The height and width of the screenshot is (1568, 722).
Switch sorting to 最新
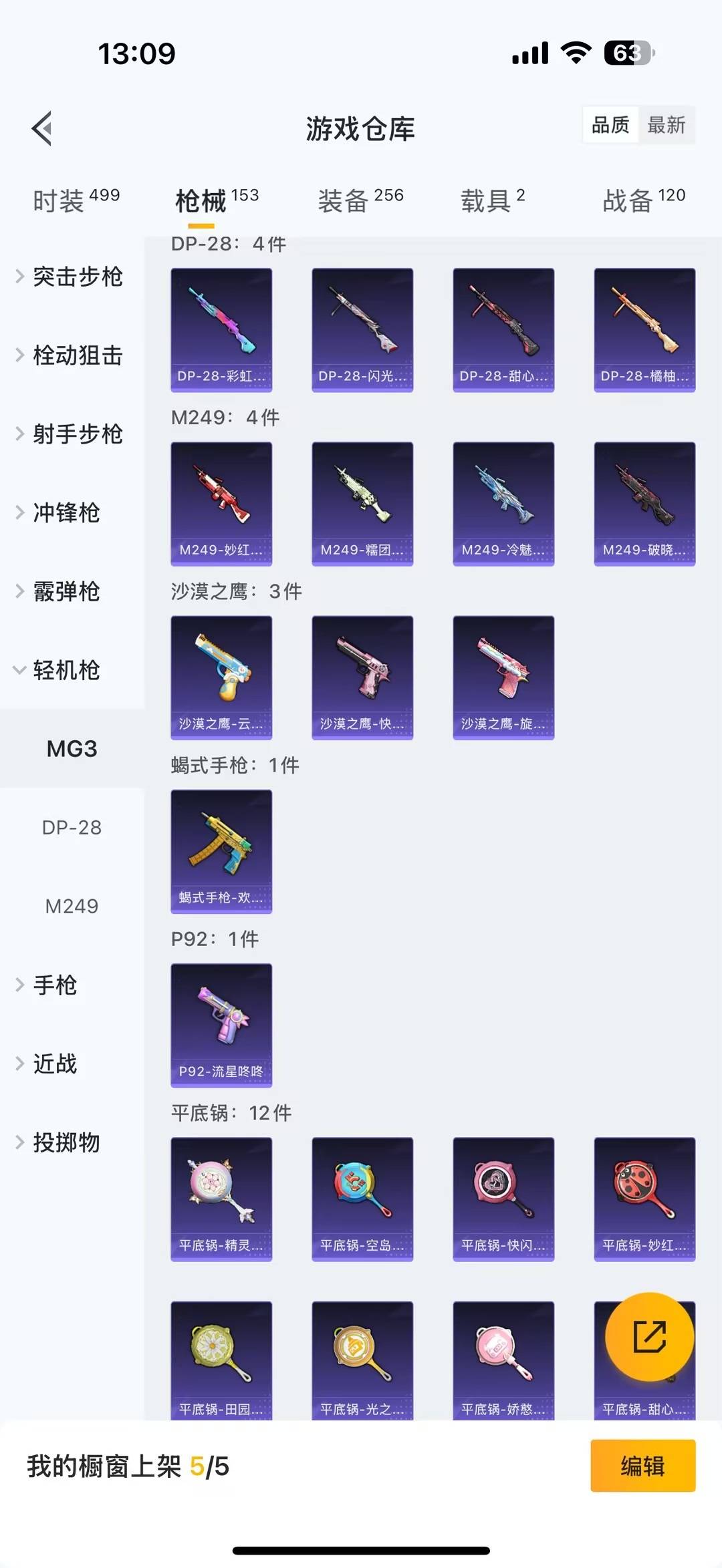click(x=668, y=125)
